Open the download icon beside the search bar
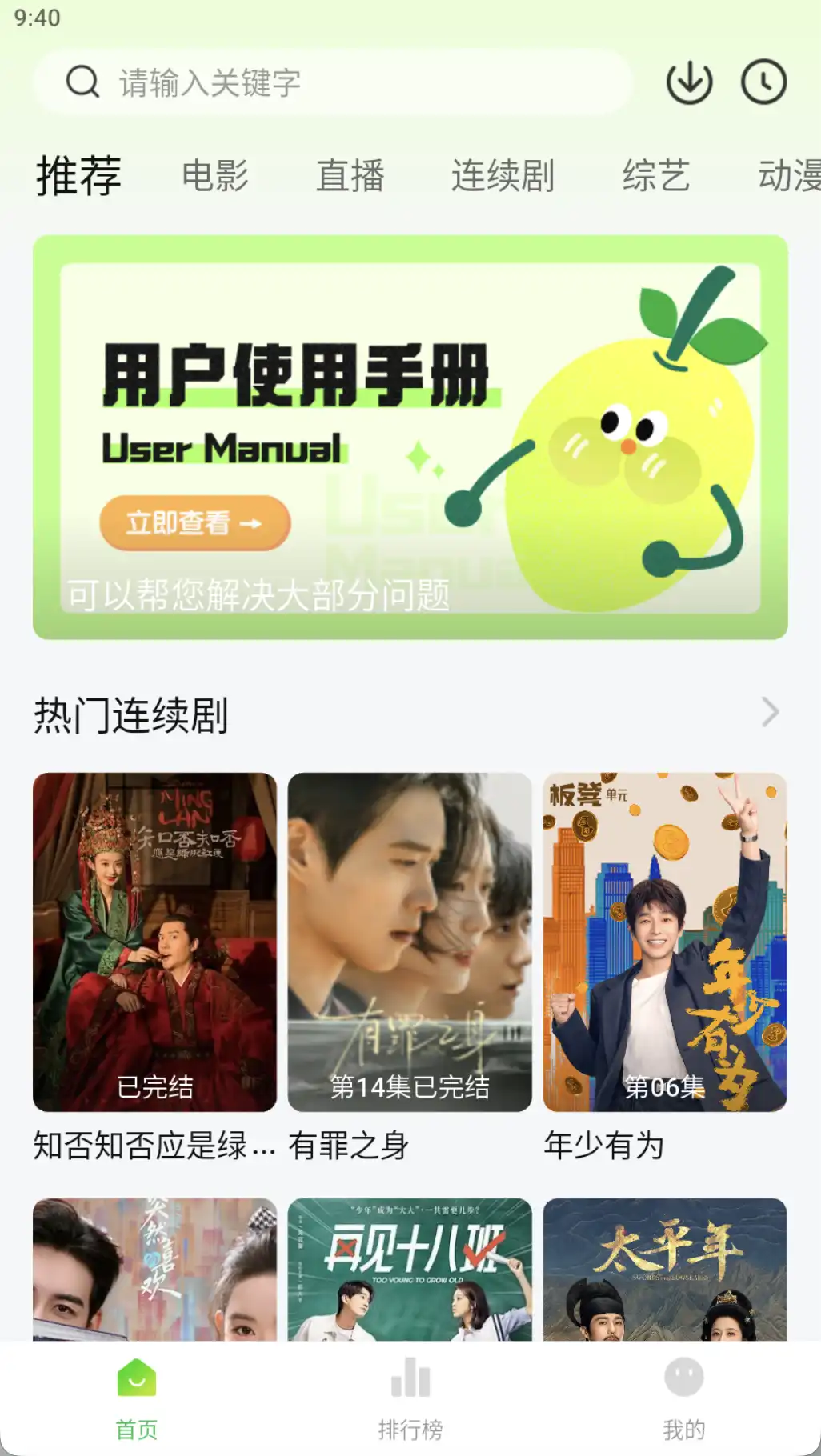Screen dimensions: 821x1456 (x=688, y=81)
